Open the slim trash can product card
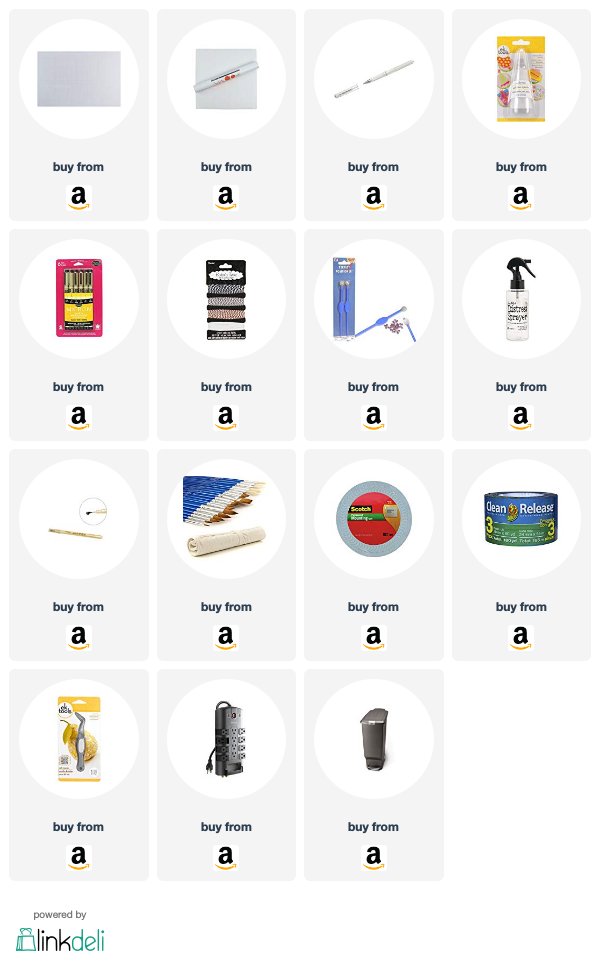This screenshot has width=600, height=961. tap(374, 775)
